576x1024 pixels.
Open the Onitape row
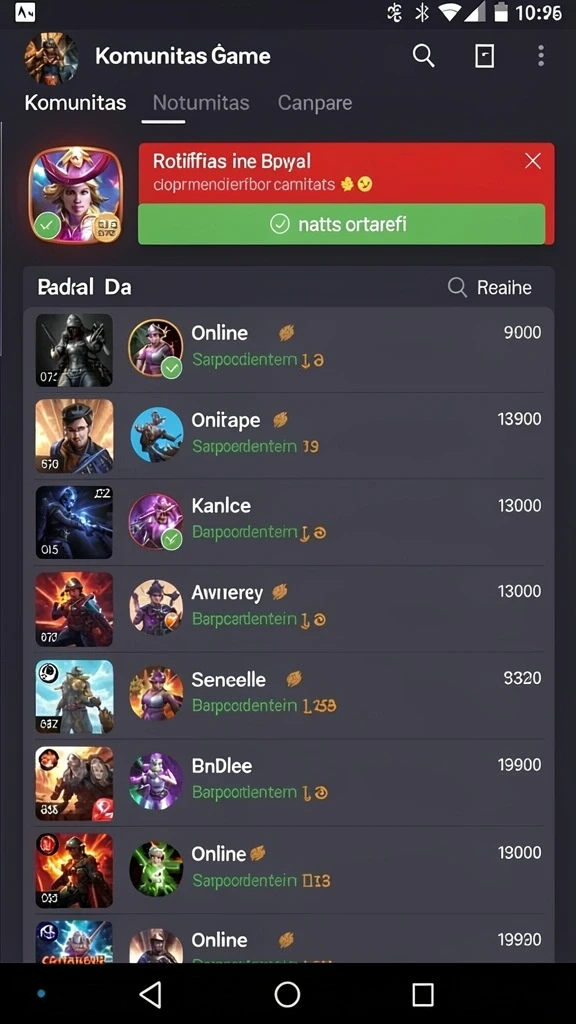coord(288,436)
